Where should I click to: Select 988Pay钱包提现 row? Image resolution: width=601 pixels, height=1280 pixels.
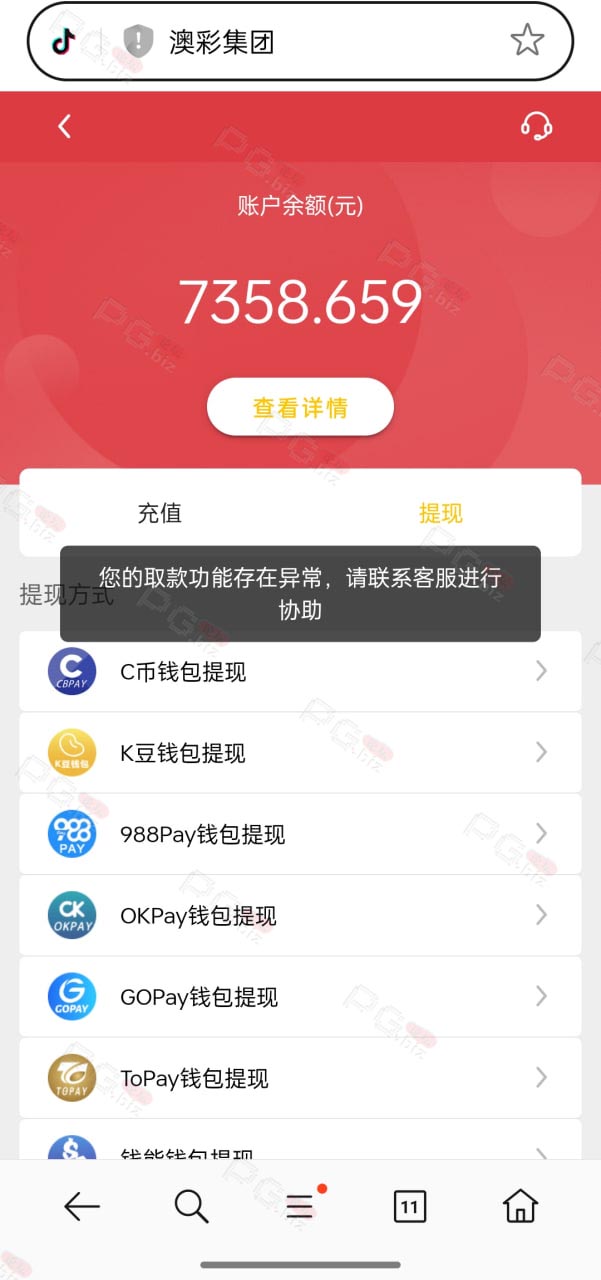click(300, 834)
